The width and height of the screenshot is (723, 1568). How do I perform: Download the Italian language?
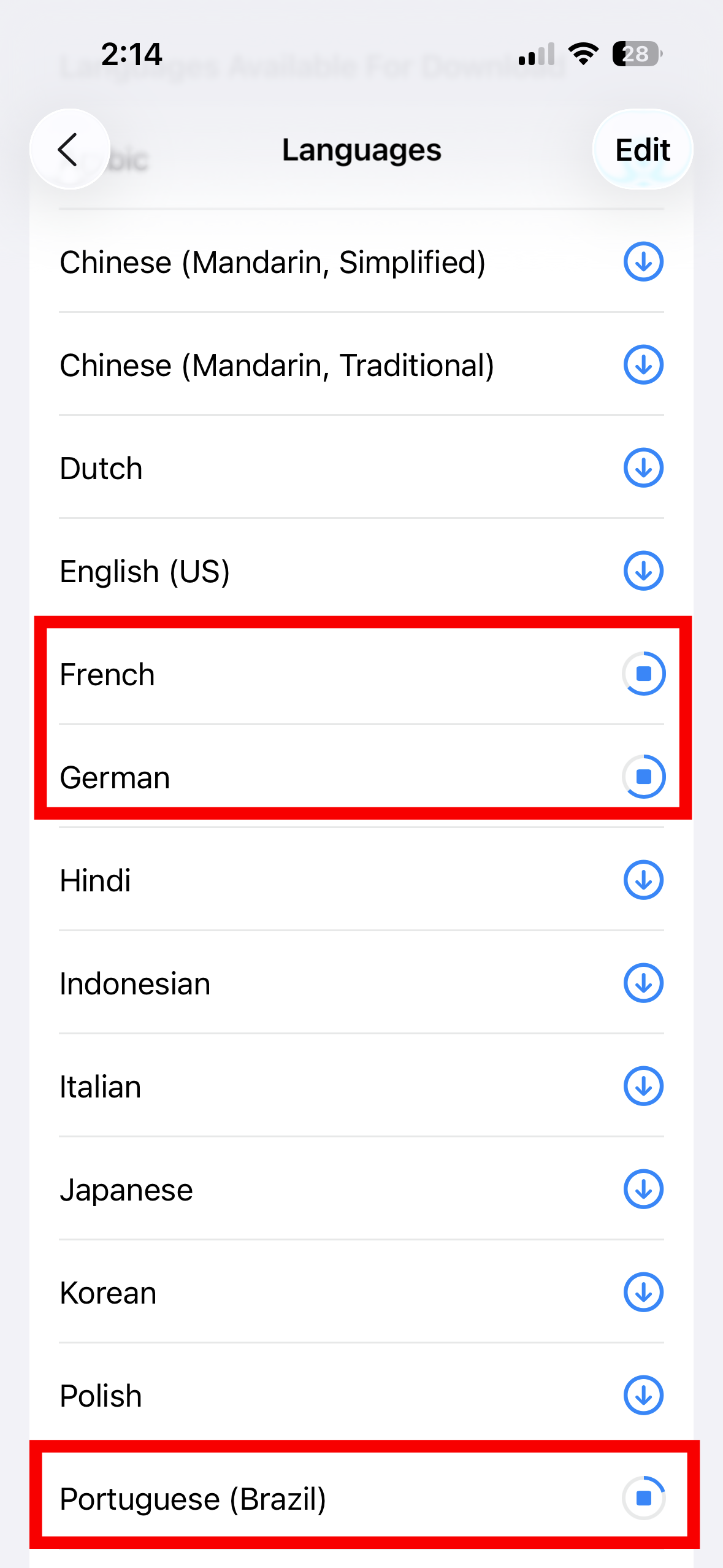coord(643,1086)
